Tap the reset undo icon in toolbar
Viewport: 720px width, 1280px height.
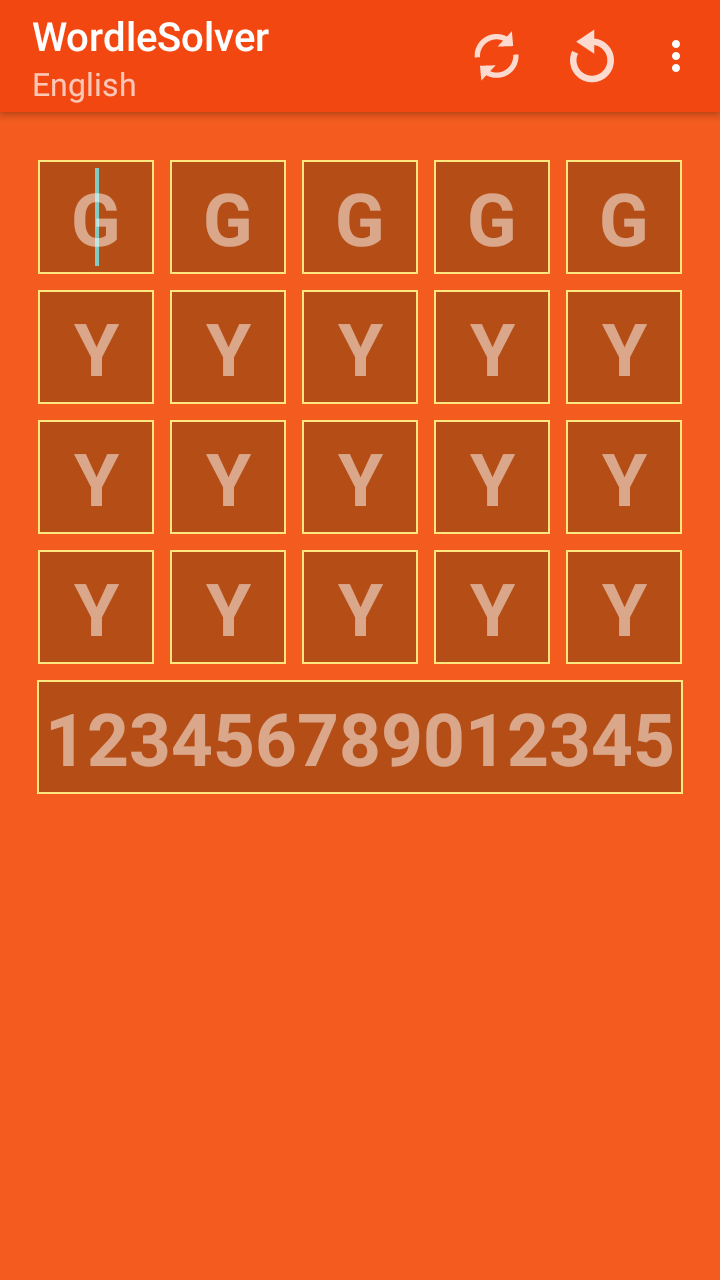[x=590, y=57]
